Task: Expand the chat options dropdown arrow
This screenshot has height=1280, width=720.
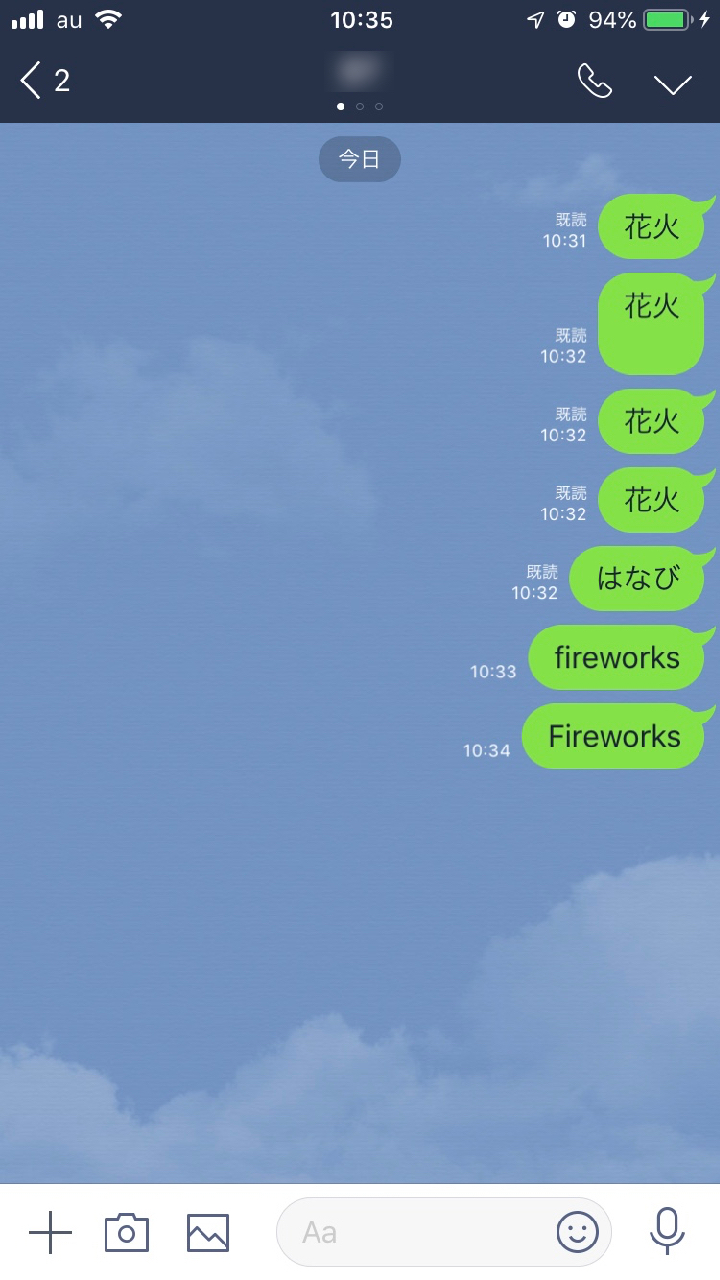Action: point(673,84)
